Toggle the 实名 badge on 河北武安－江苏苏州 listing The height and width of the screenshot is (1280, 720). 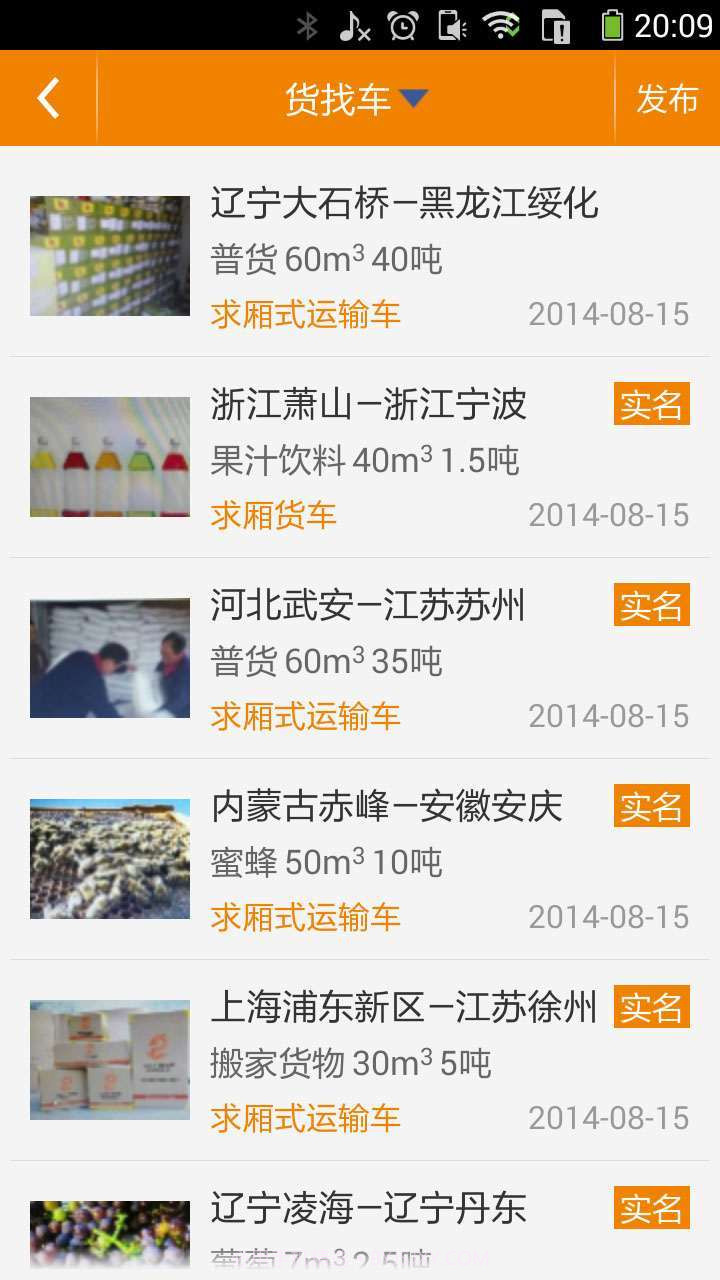click(650, 605)
